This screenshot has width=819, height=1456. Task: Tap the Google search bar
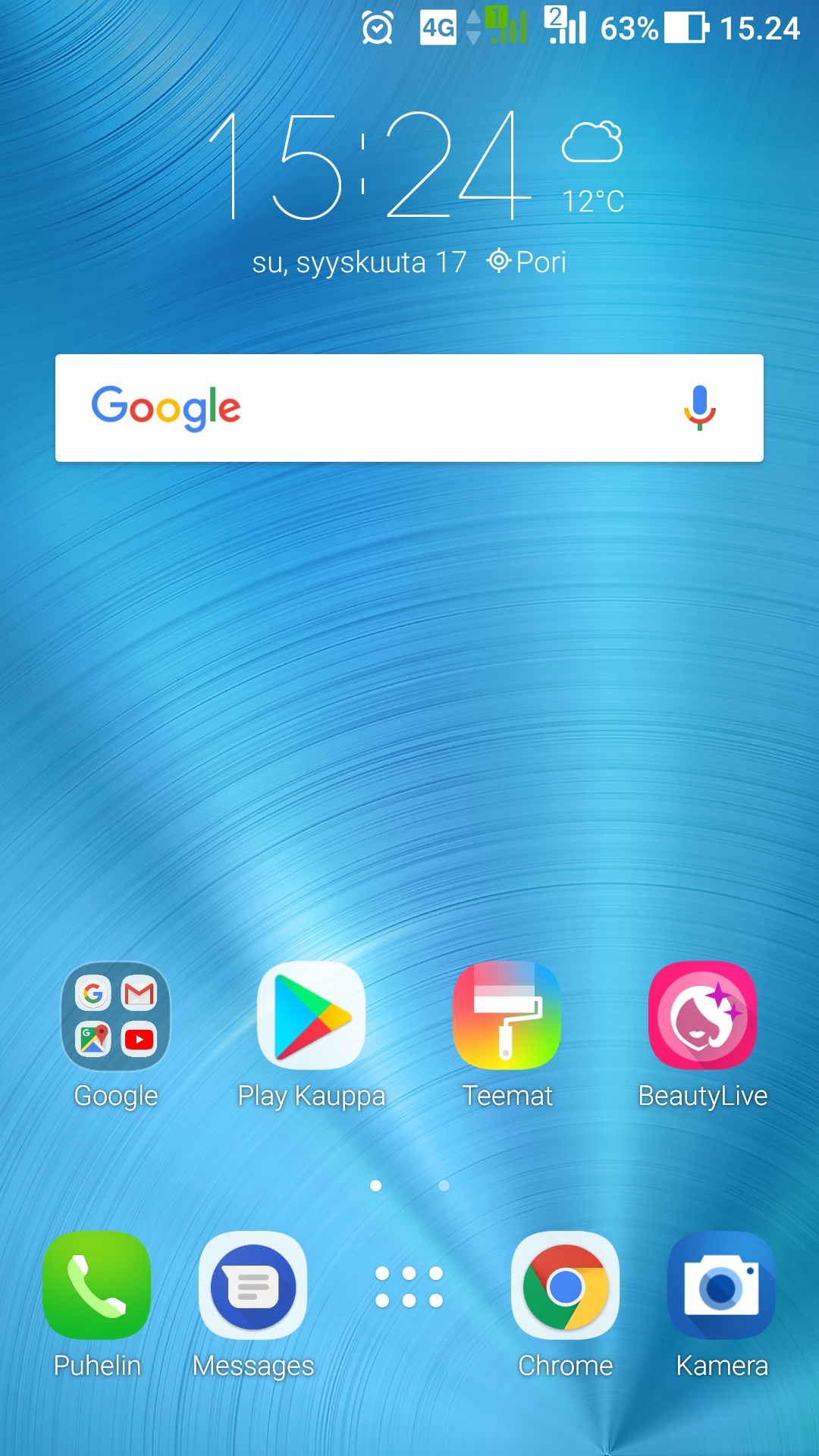(x=409, y=408)
